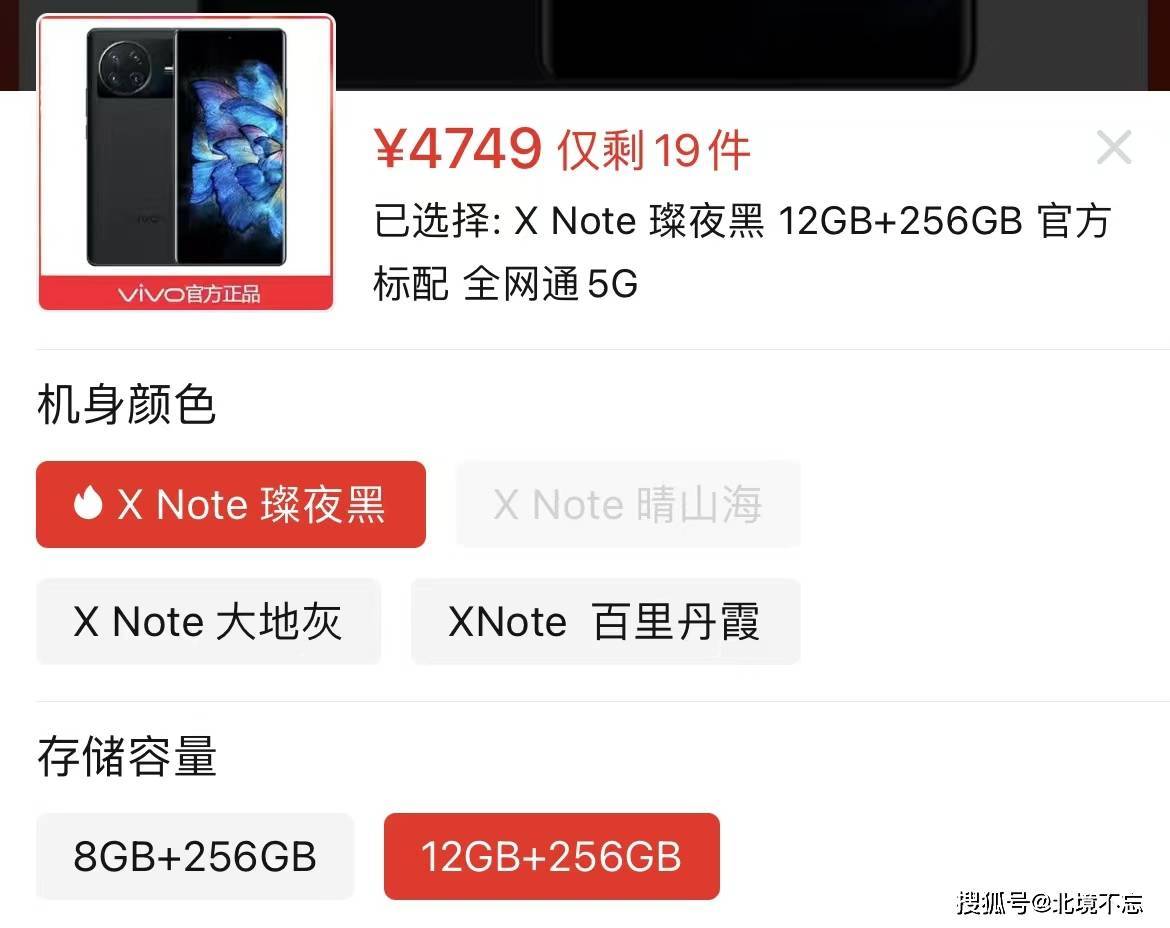Open the vivo product thumbnail image
1170x928 pixels.
click(x=186, y=162)
